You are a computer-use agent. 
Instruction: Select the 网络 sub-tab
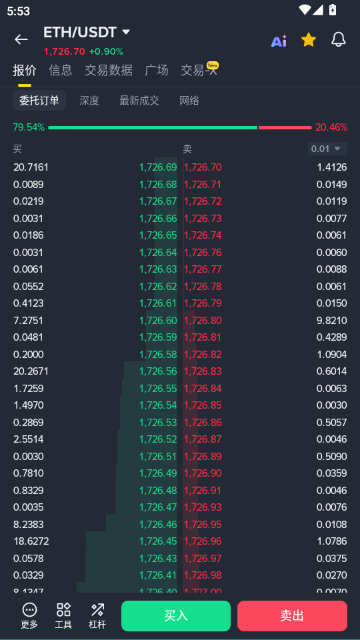click(x=189, y=101)
